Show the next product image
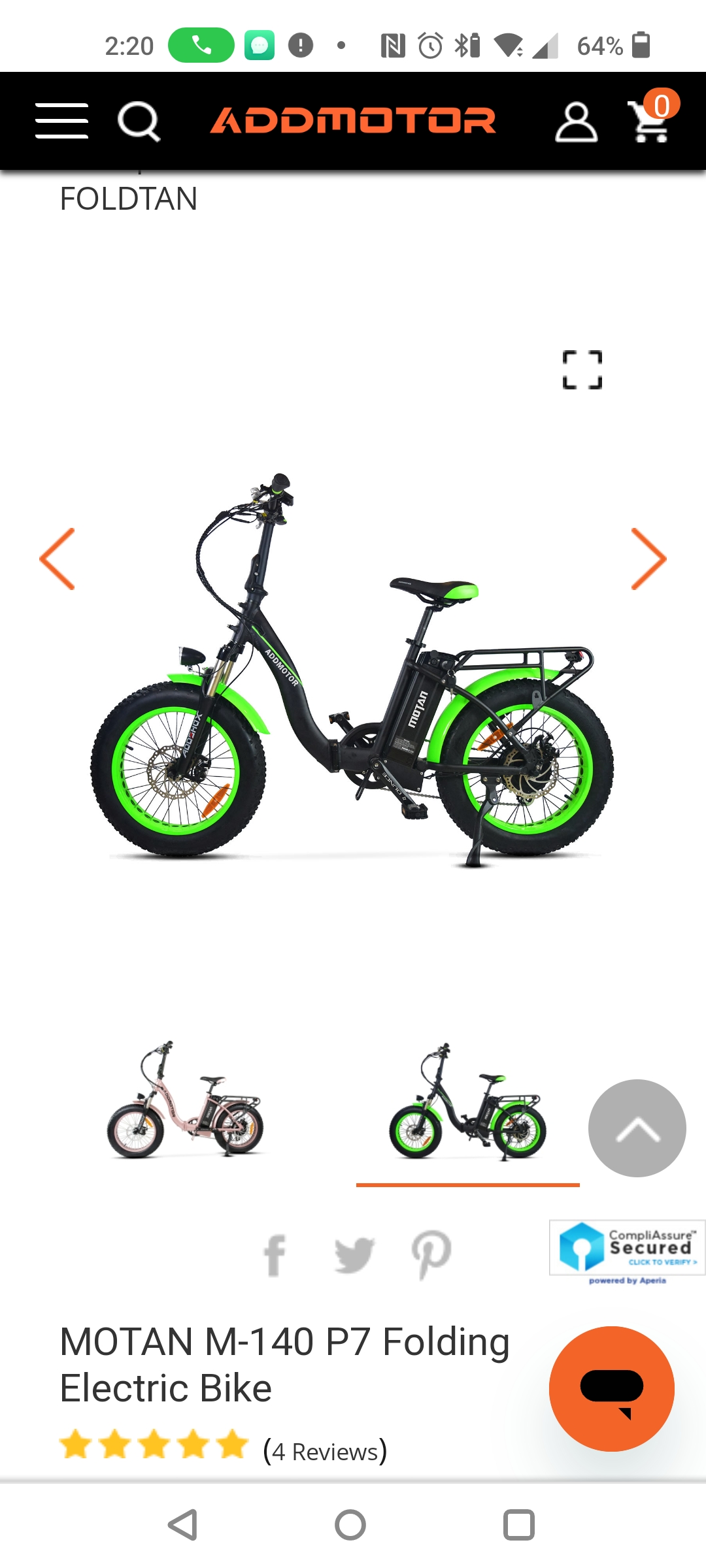The width and height of the screenshot is (706, 1568). pyautogui.click(x=648, y=559)
